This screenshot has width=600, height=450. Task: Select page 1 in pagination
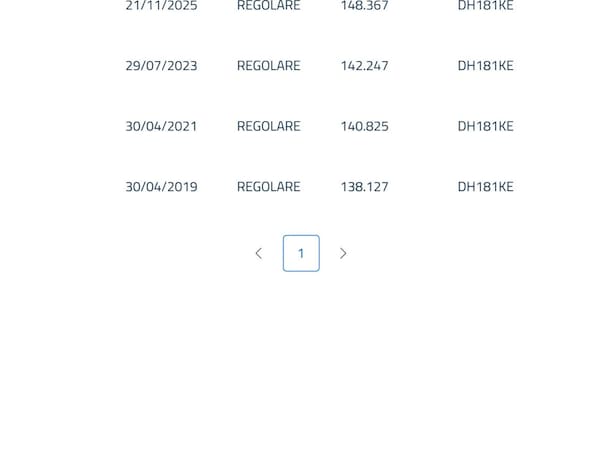pyautogui.click(x=301, y=254)
